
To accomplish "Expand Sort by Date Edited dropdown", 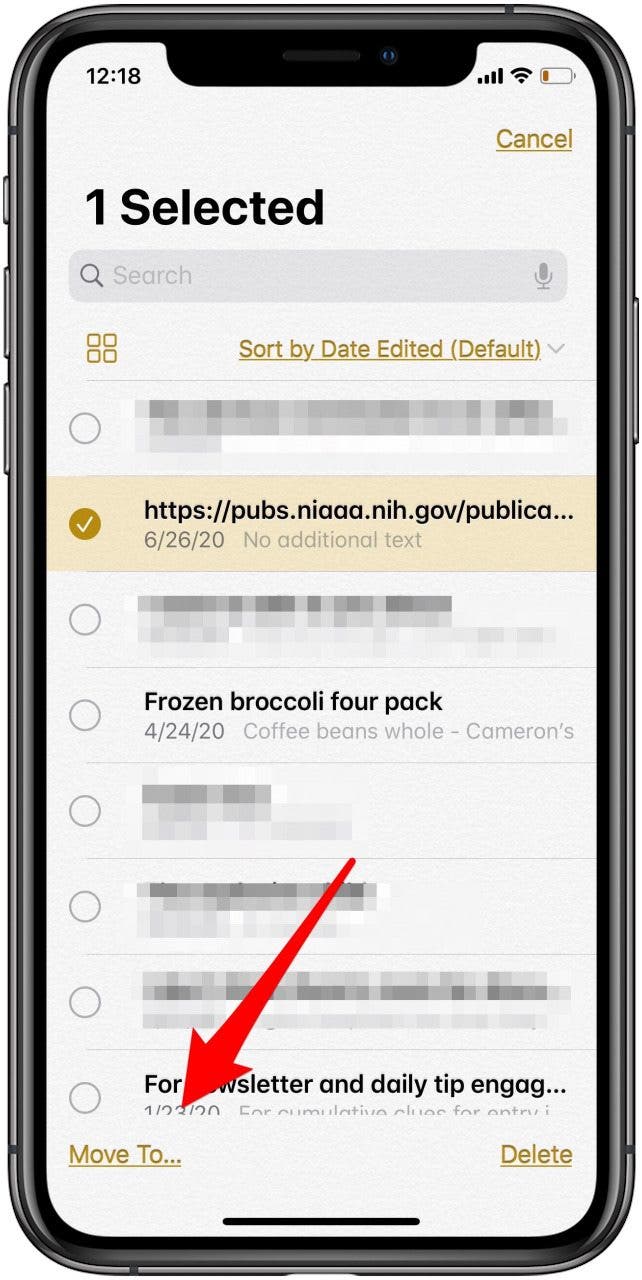I will coord(401,349).
